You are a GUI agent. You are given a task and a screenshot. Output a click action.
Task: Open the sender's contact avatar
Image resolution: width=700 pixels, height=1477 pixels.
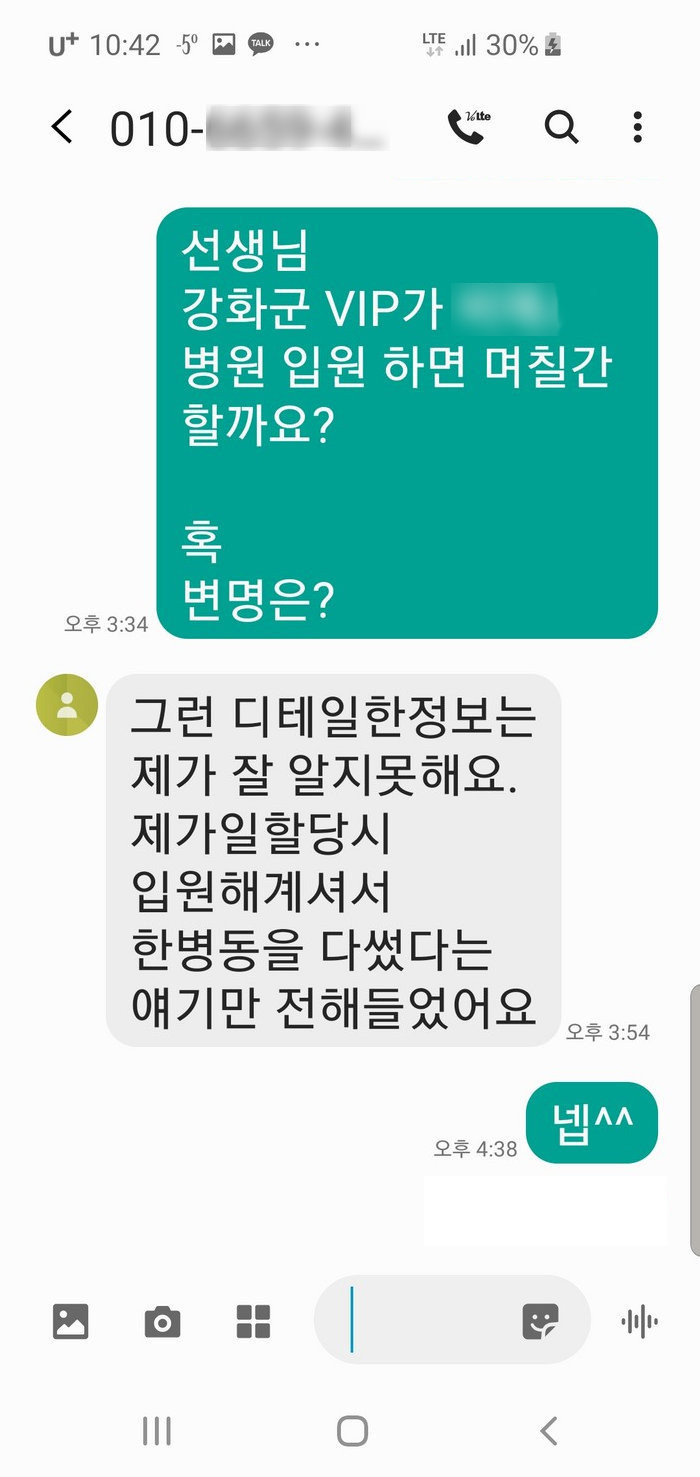coord(67,705)
